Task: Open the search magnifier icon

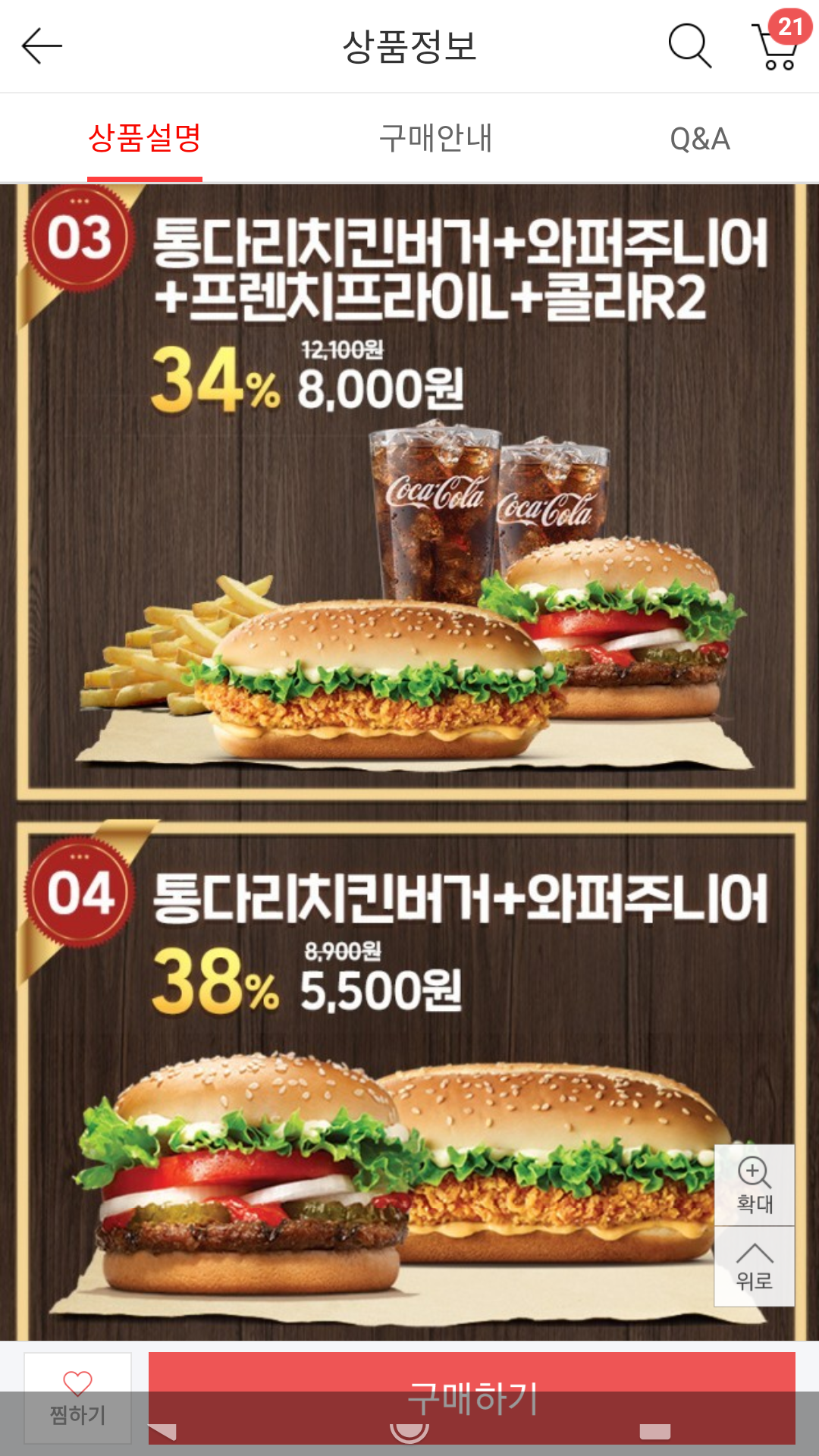Action: point(689,46)
